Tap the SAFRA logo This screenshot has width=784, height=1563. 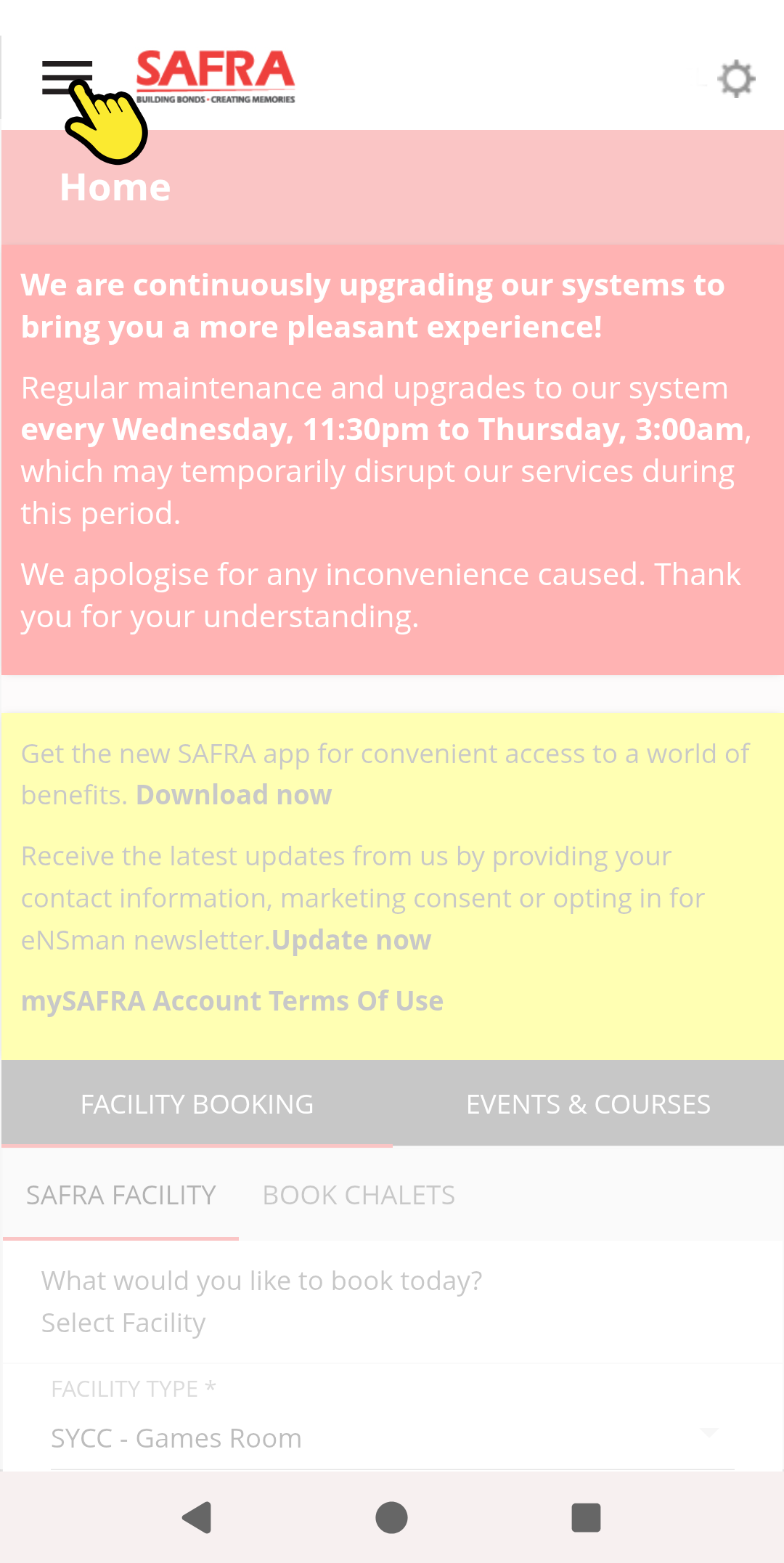216,73
